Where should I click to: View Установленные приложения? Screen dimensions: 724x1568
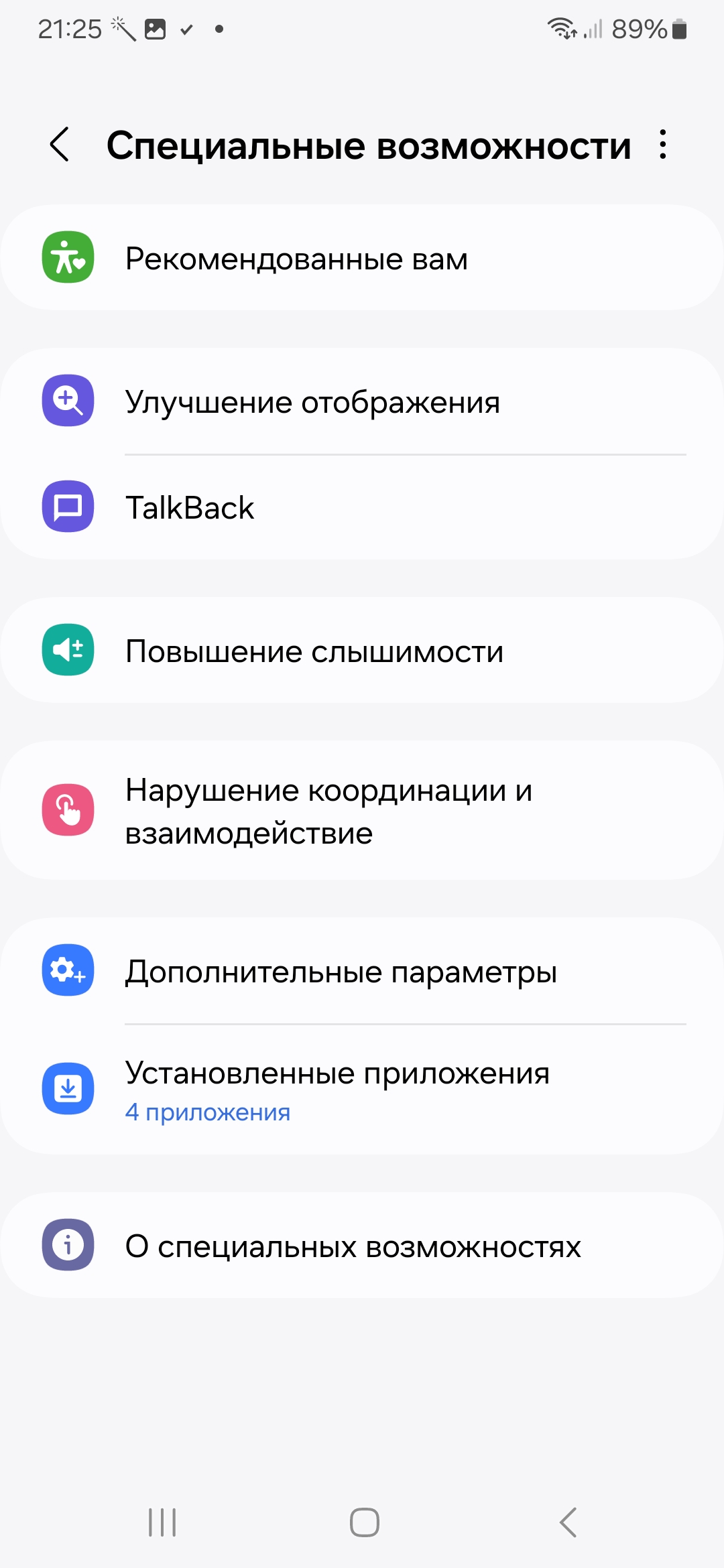[362, 1090]
